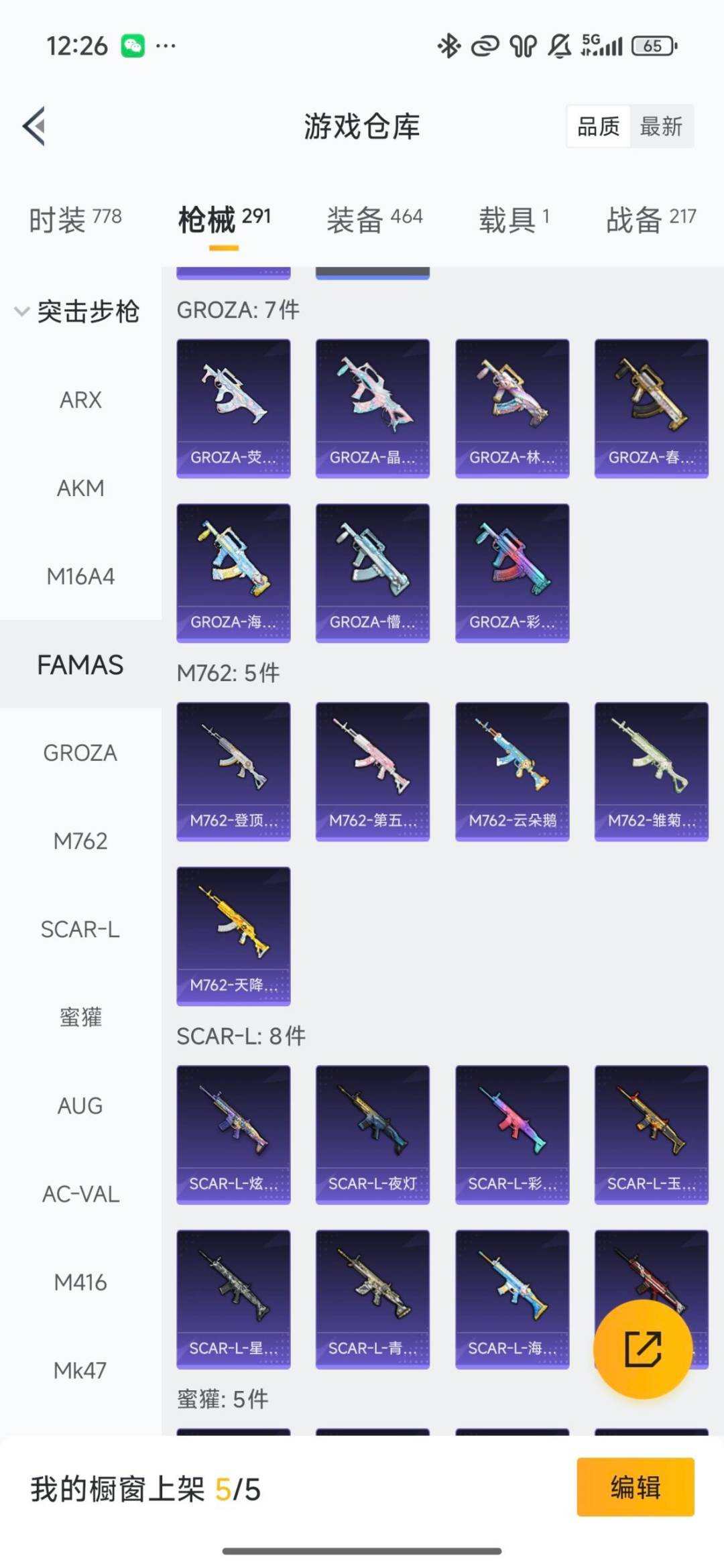This screenshot has height=1568, width=724.
Task: Go back using the top-left arrow
Action: tap(35, 126)
